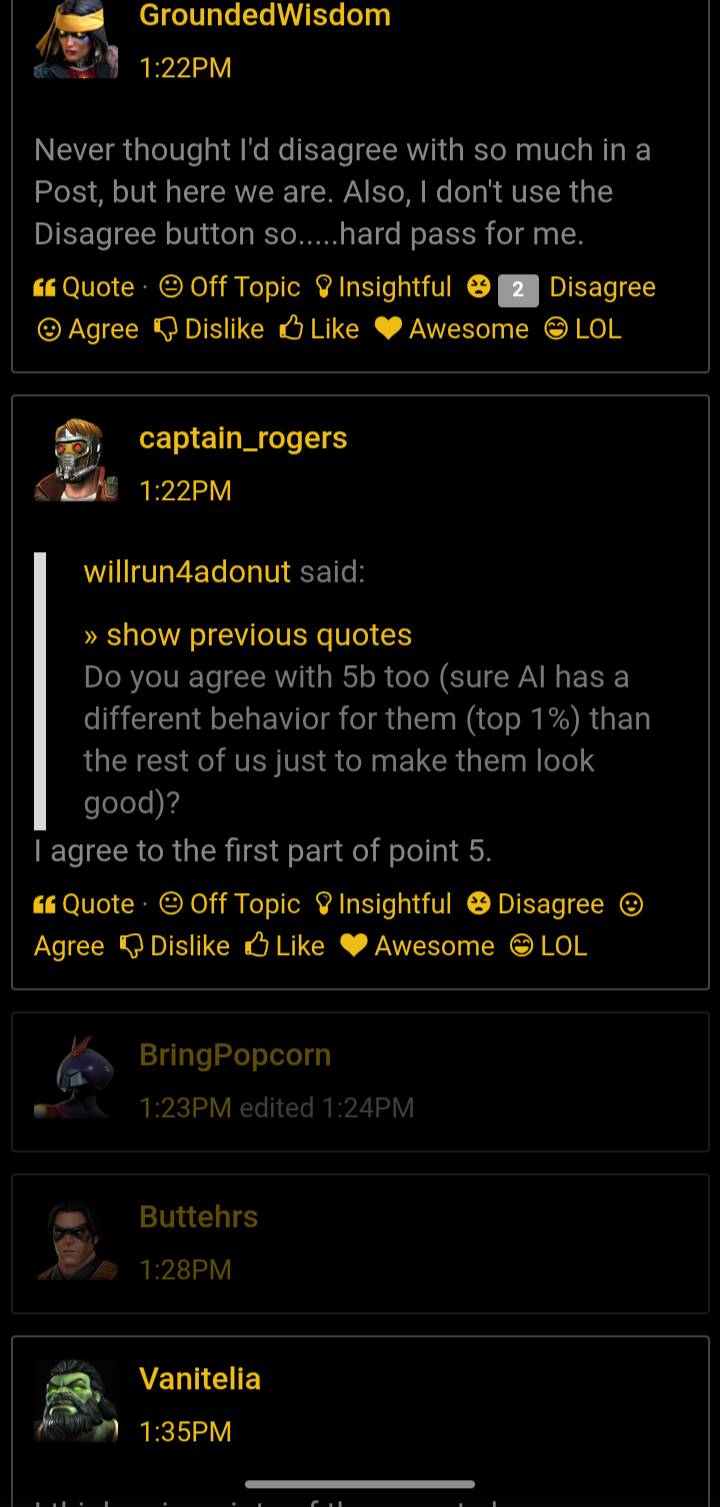
Task: Quote GroundedWisdom's post
Action: tap(84, 287)
